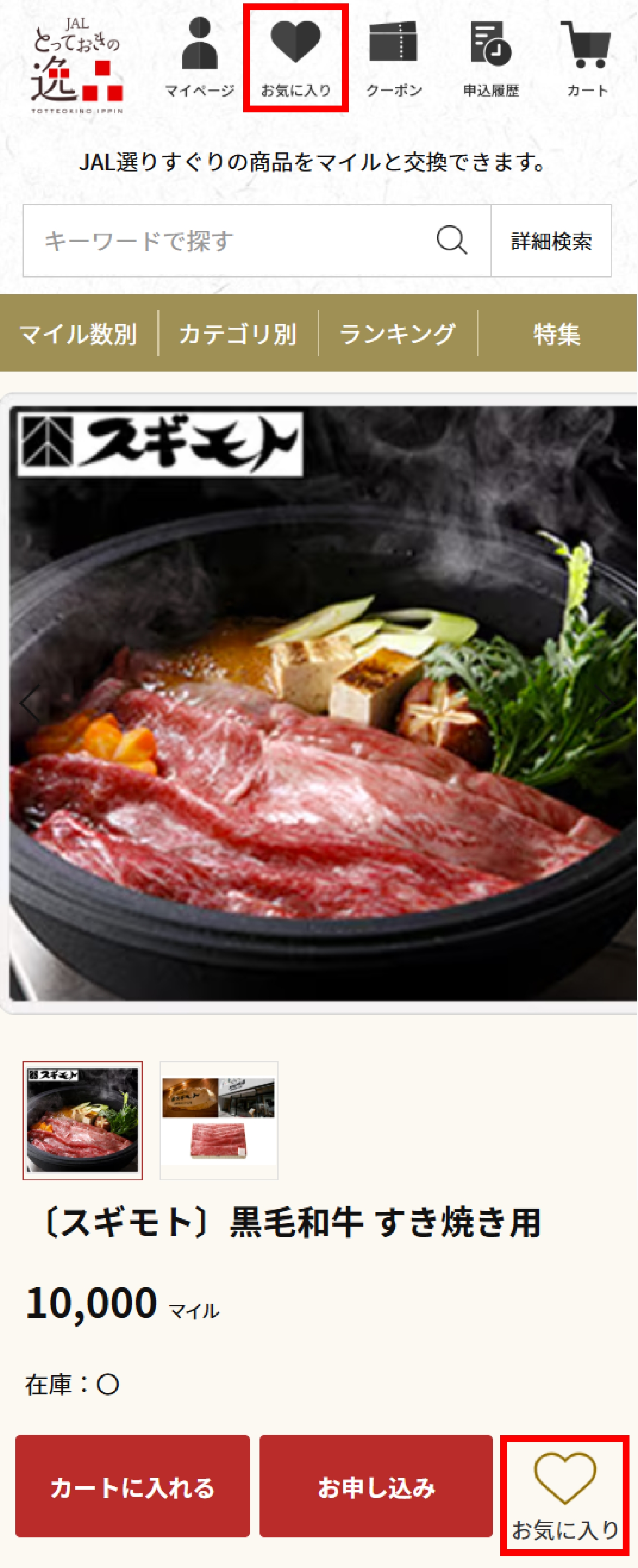Image resolution: width=638 pixels, height=1568 pixels.
Task: Select the first sukiyaki pot thumbnail
Action: pos(83,1121)
